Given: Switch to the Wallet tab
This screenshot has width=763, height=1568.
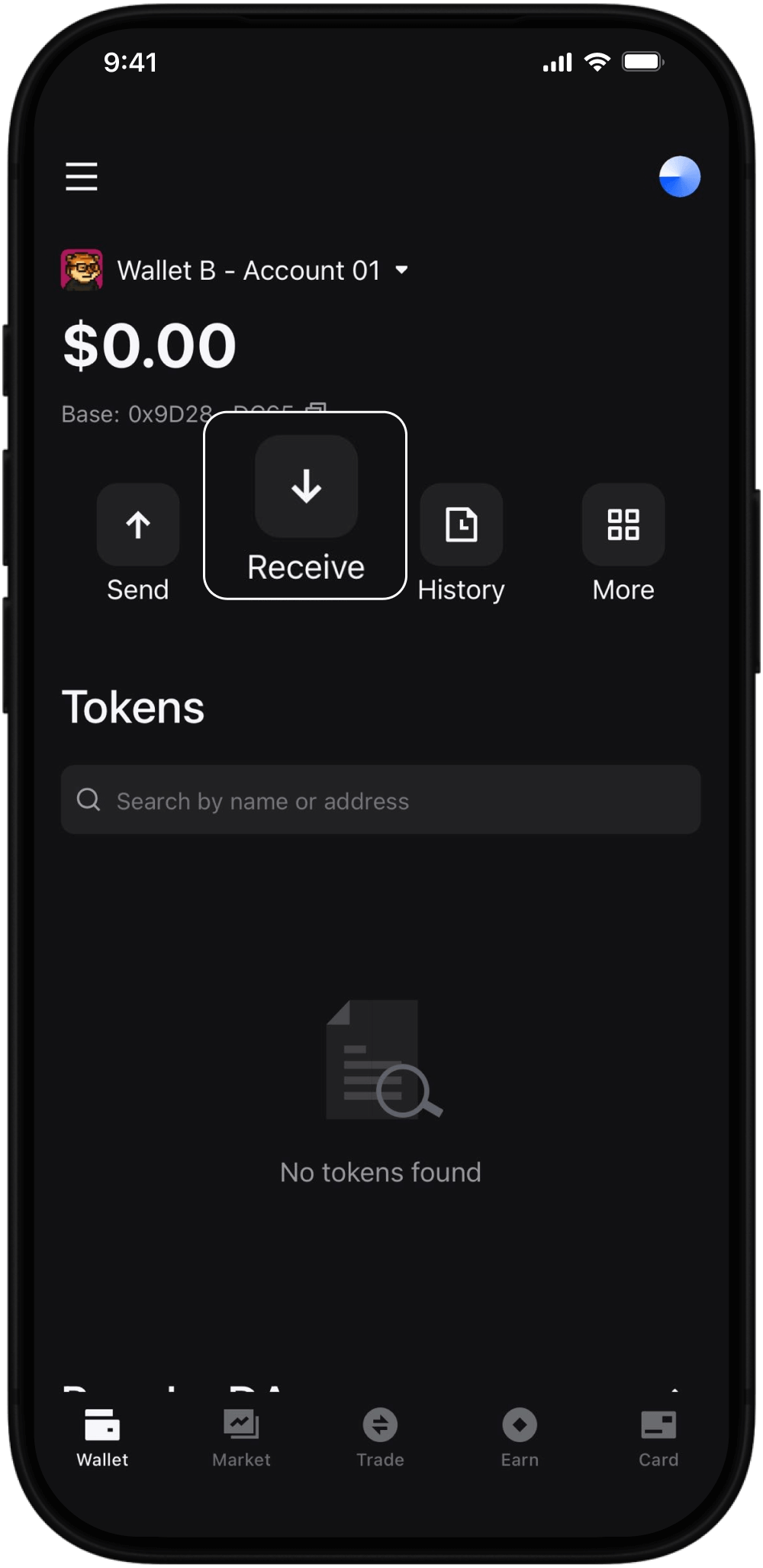Looking at the screenshot, I should (102, 1437).
